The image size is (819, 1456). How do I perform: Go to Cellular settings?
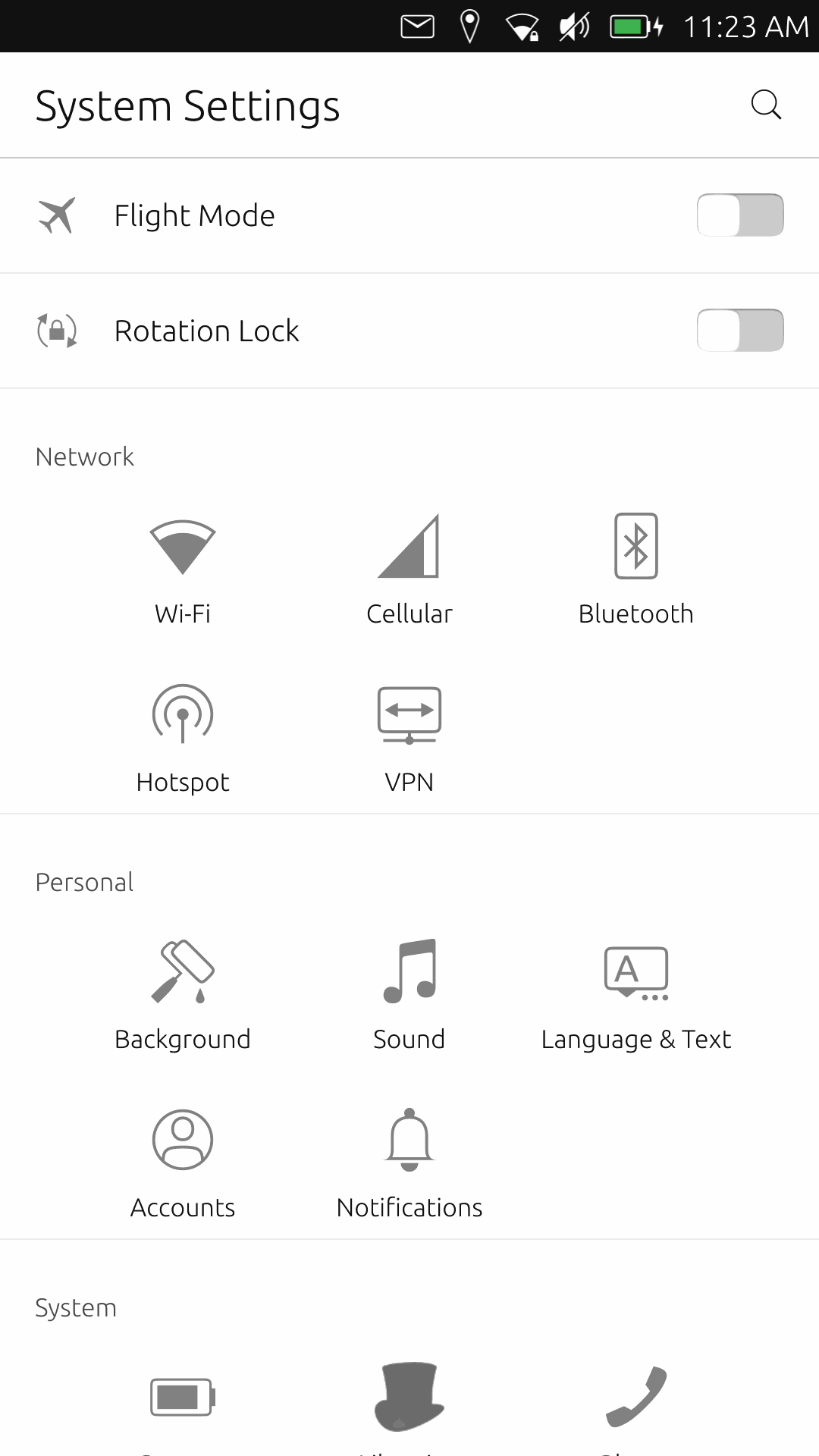tap(409, 569)
